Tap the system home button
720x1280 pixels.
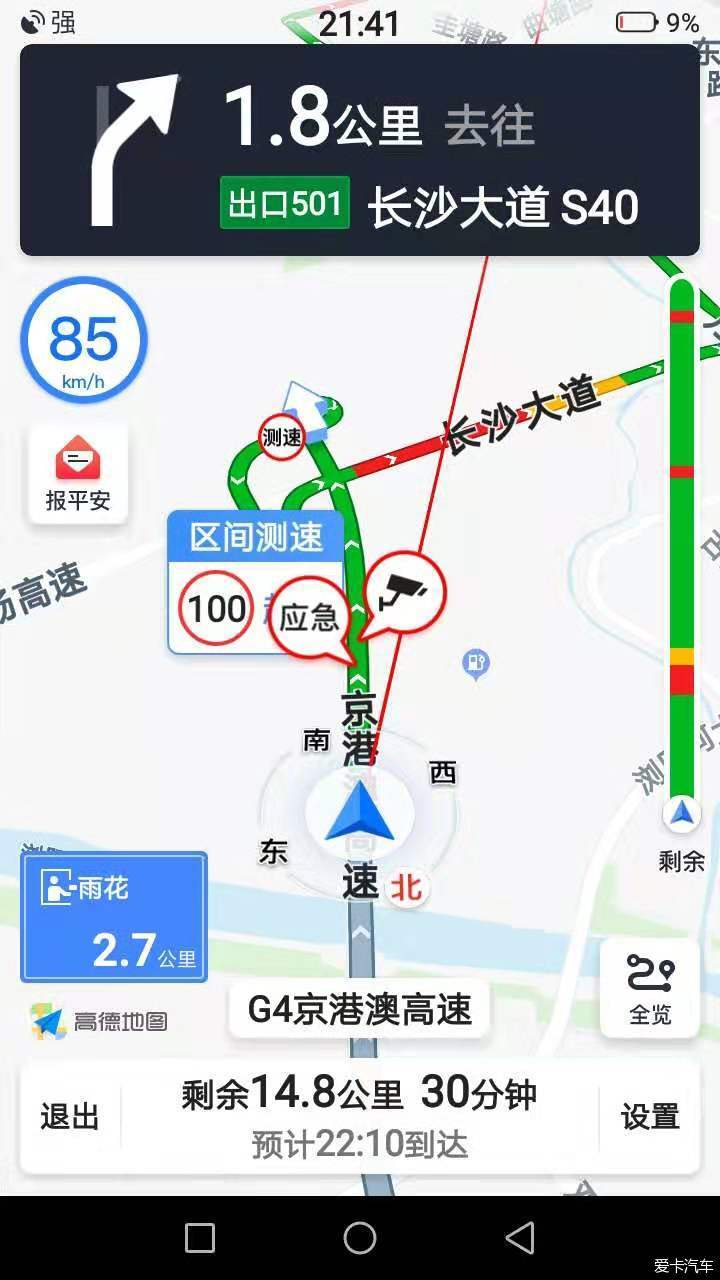(x=360, y=1238)
